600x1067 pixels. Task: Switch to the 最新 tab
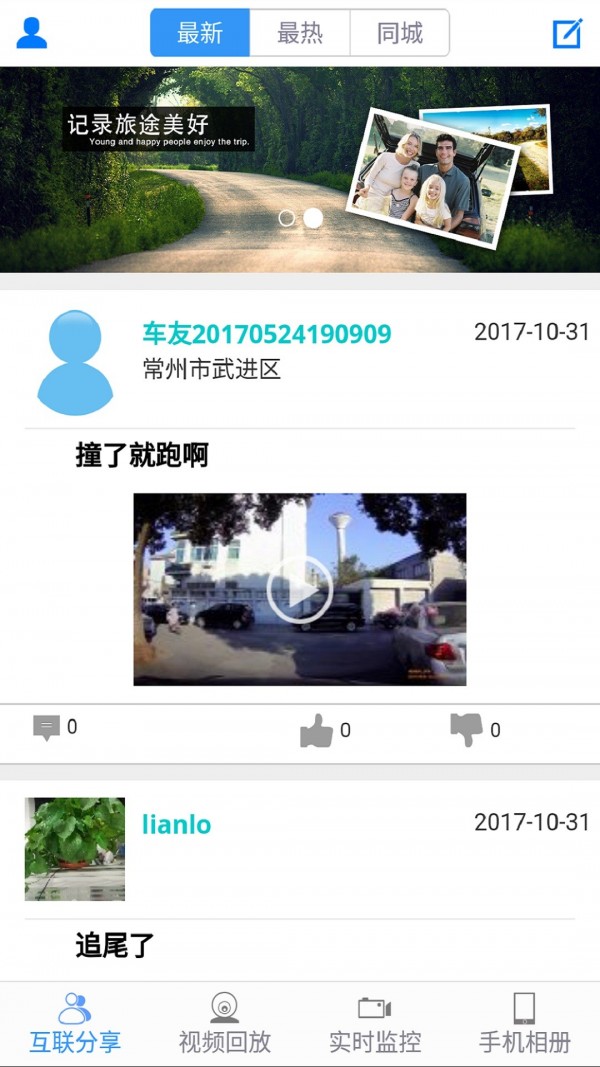[x=200, y=33]
